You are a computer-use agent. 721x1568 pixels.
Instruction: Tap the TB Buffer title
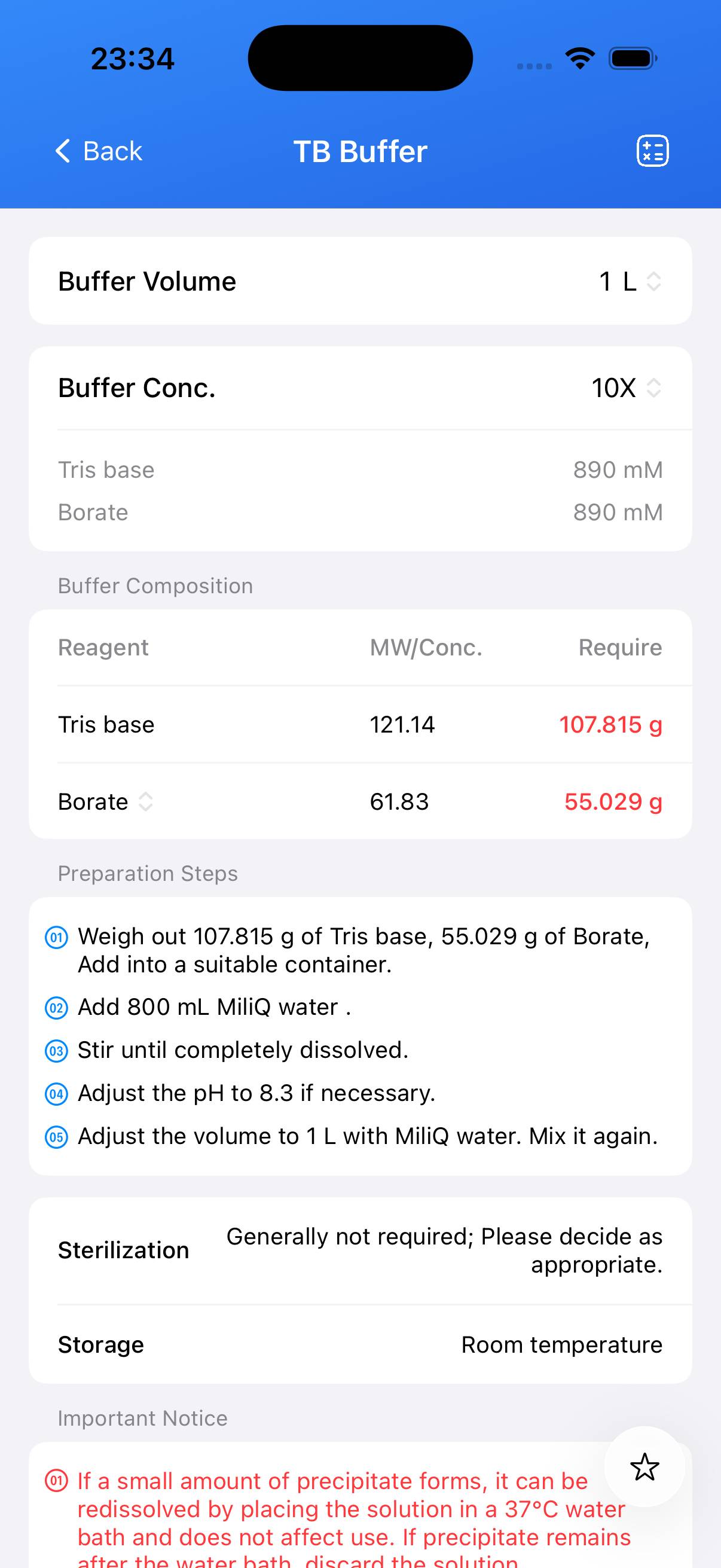pos(360,150)
